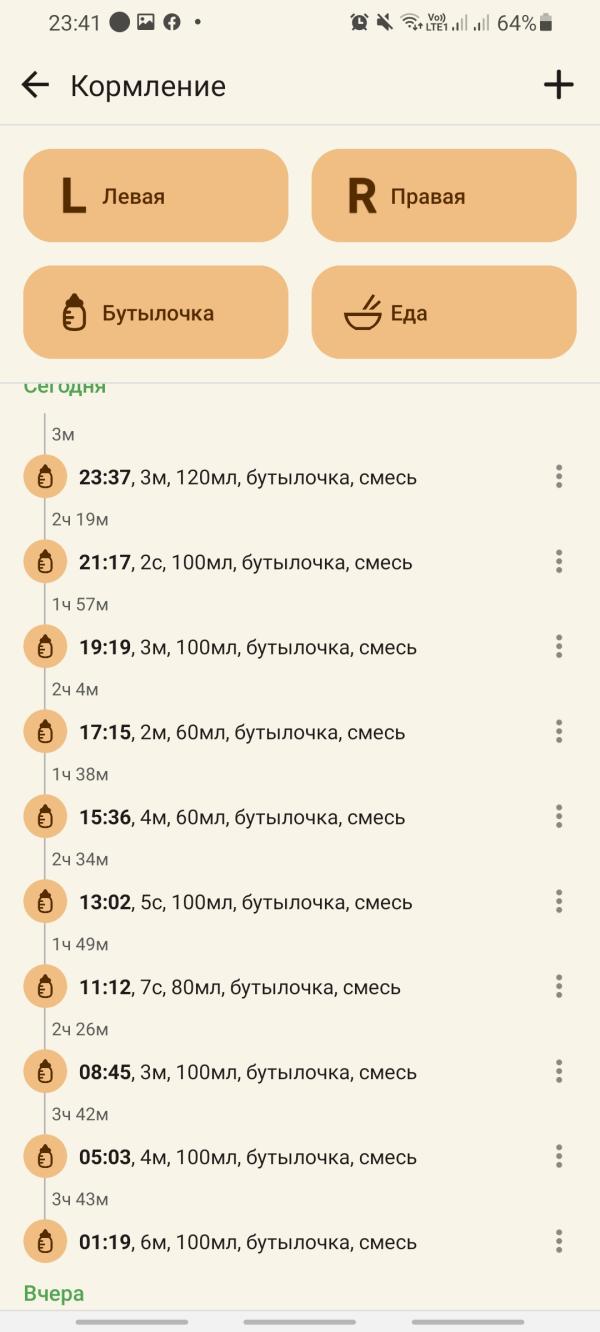Open the 15:36 feeding entry
This screenshot has height=1332, width=600.
coord(242,818)
